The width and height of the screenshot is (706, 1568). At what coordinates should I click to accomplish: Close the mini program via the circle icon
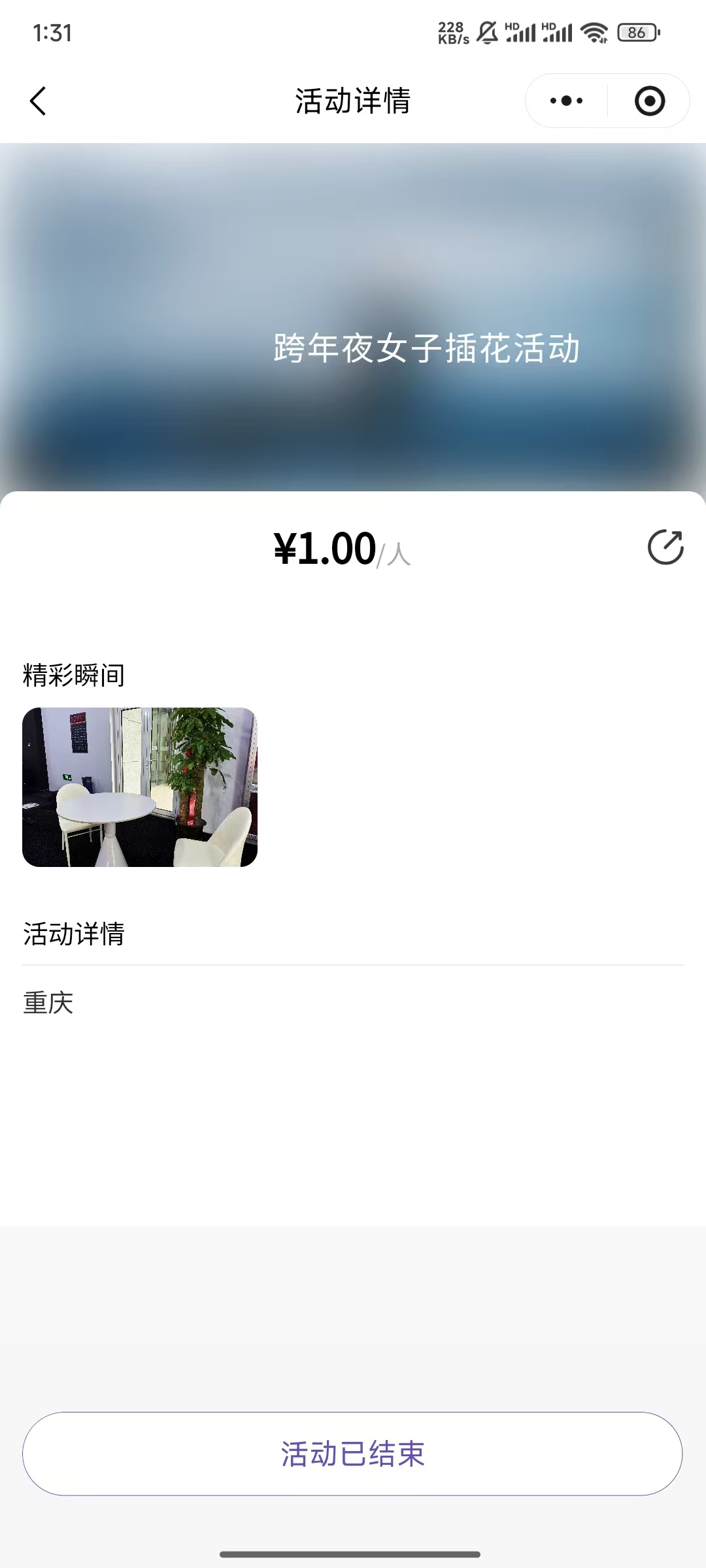(649, 101)
